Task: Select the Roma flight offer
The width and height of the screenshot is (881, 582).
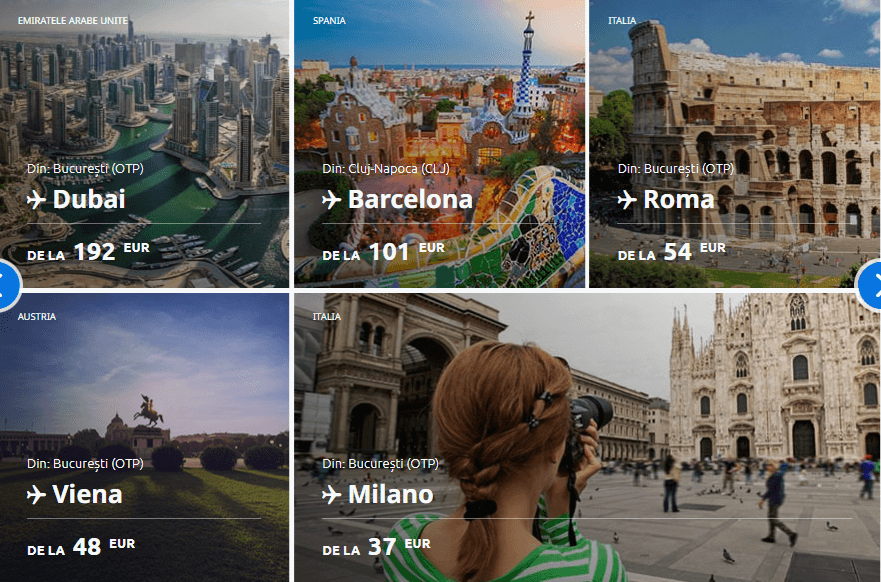Action: 734,145
